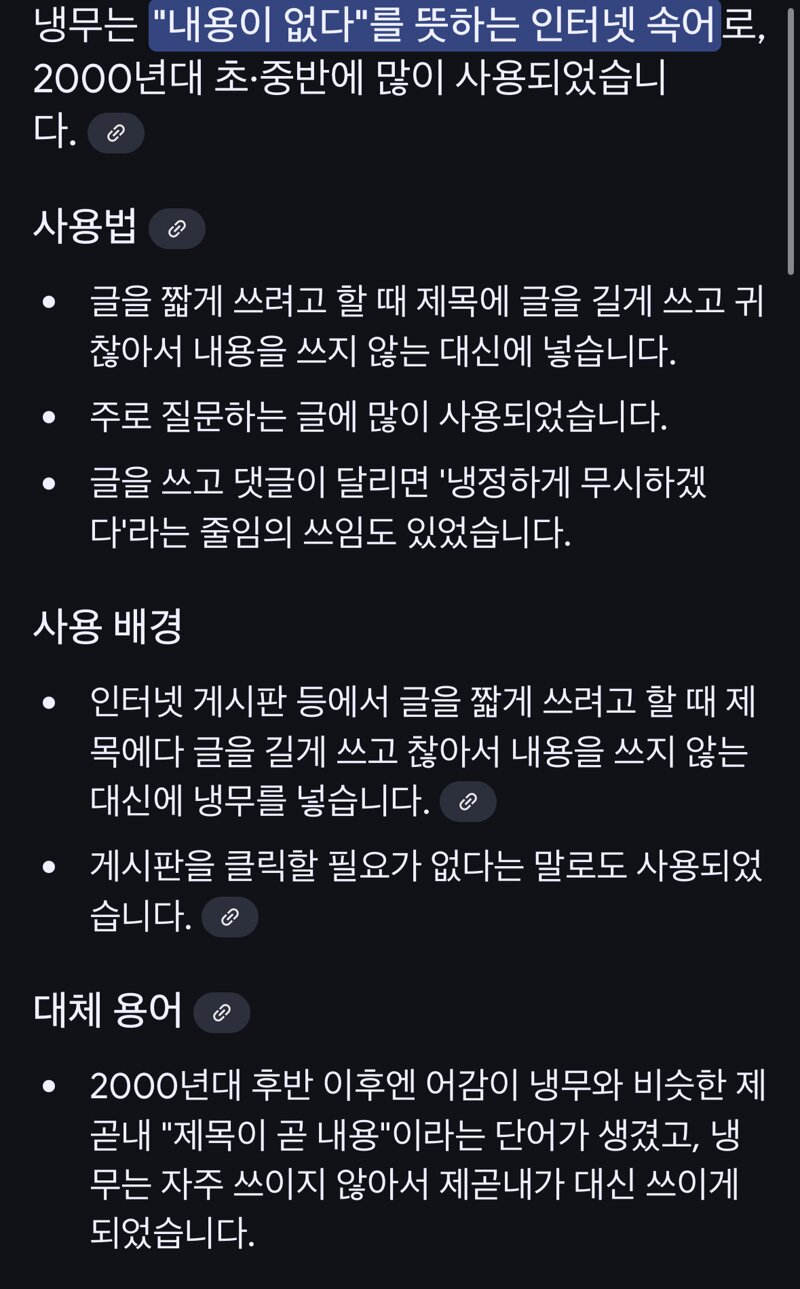The image size is (800, 1289).
Task: Open source link after 사용되었습니다 under 사용 배경
Action: point(230,917)
